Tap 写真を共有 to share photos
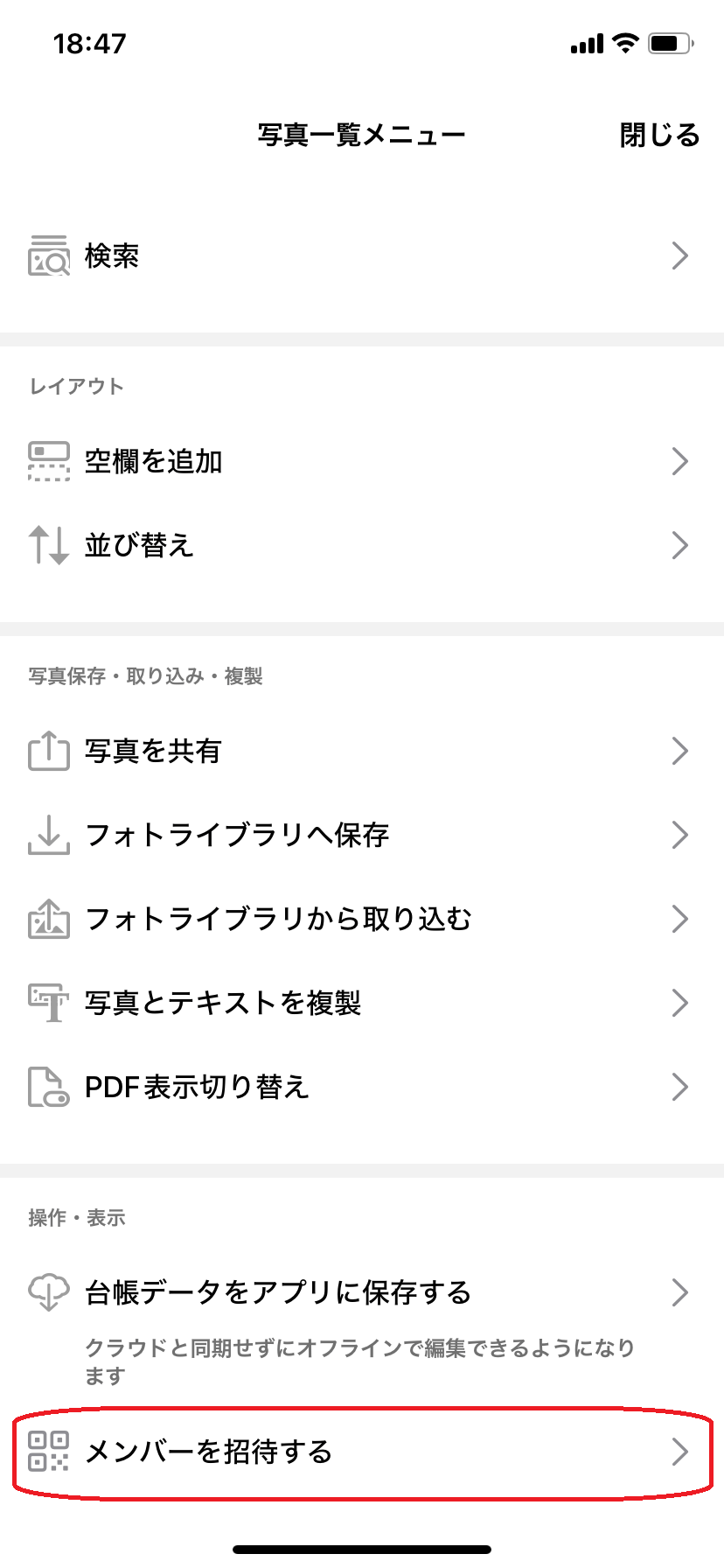Image resolution: width=724 pixels, height=1568 pixels. click(362, 751)
